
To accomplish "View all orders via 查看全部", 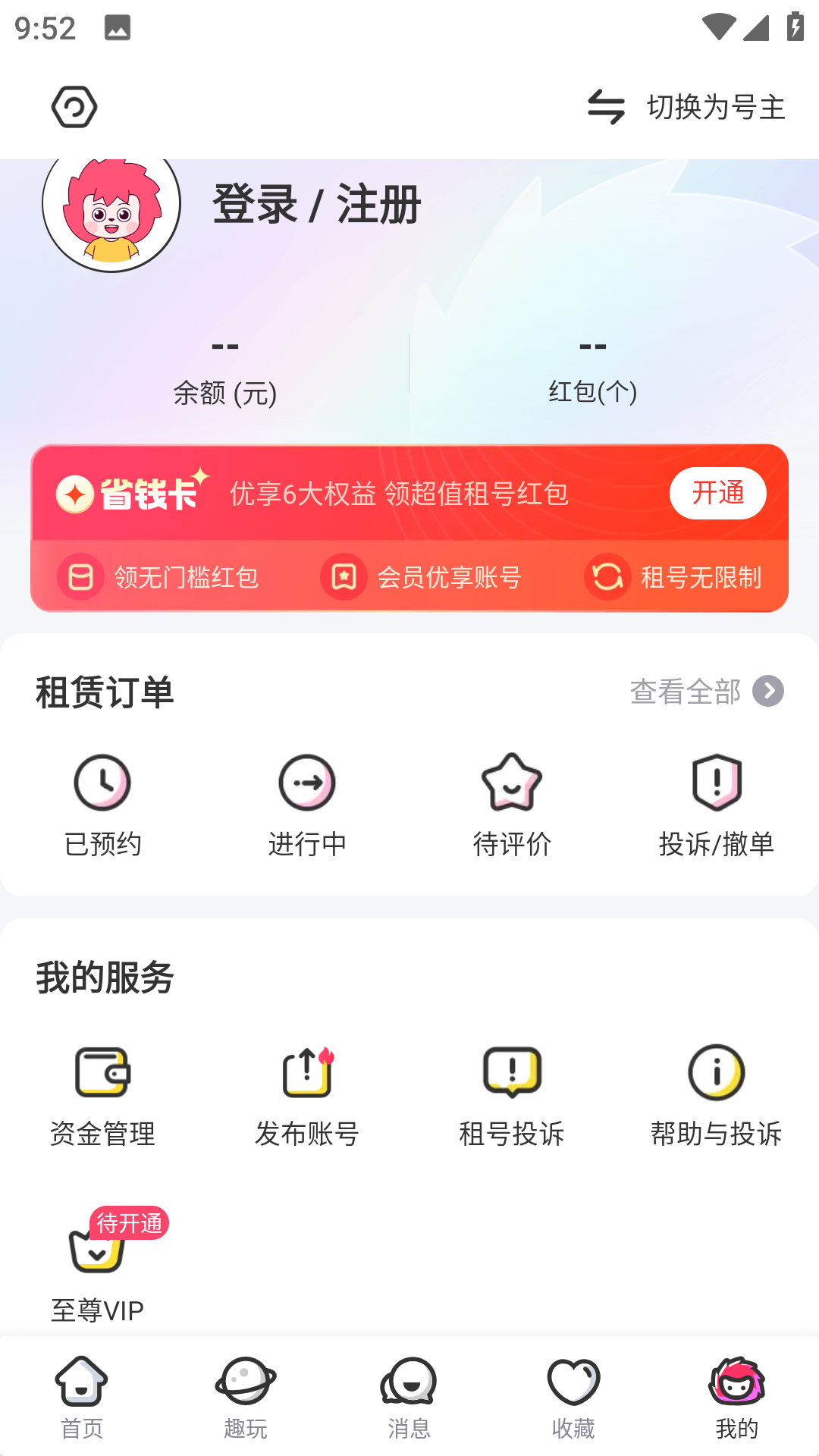I will click(x=706, y=691).
